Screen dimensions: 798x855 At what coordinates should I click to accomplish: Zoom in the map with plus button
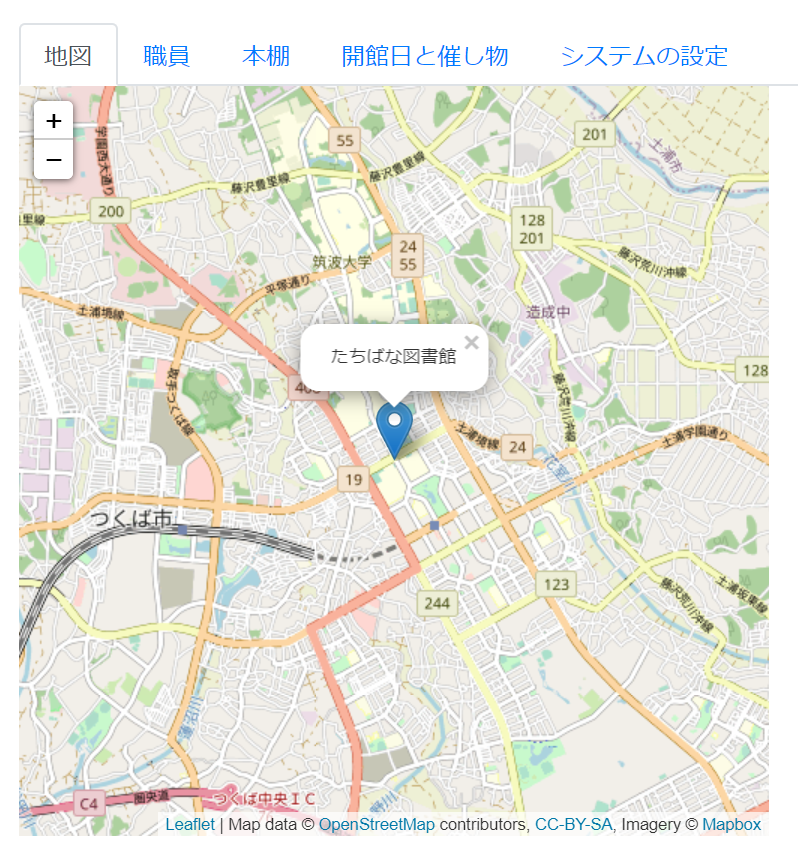tap(54, 121)
